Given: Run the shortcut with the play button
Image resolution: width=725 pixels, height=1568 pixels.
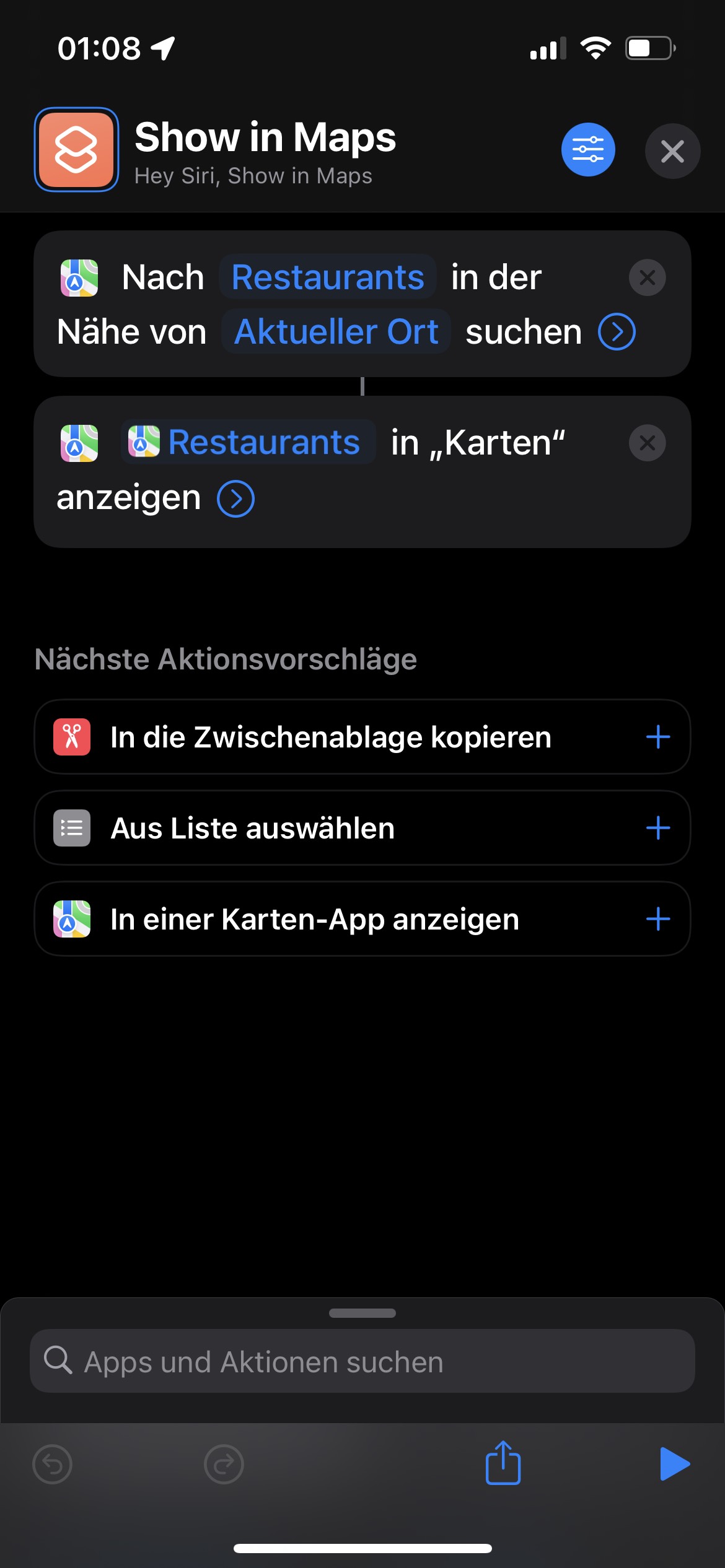Looking at the screenshot, I should click(x=674, y=1464).
